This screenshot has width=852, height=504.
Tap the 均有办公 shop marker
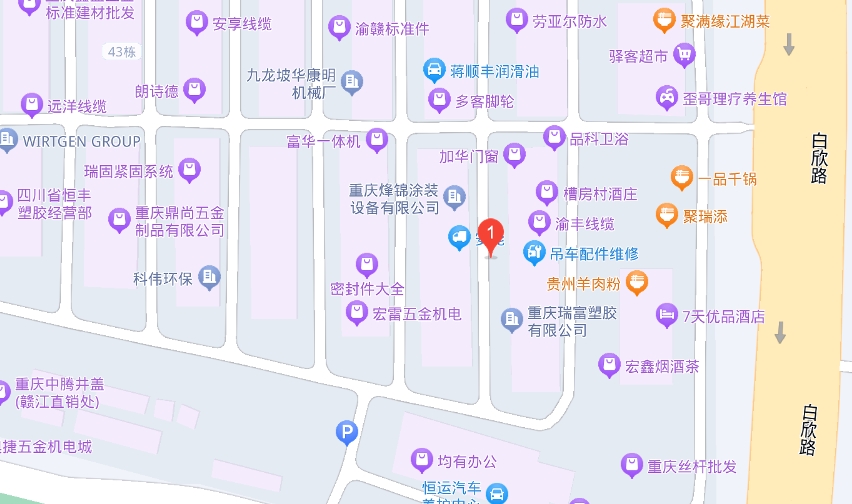[423, 461]
